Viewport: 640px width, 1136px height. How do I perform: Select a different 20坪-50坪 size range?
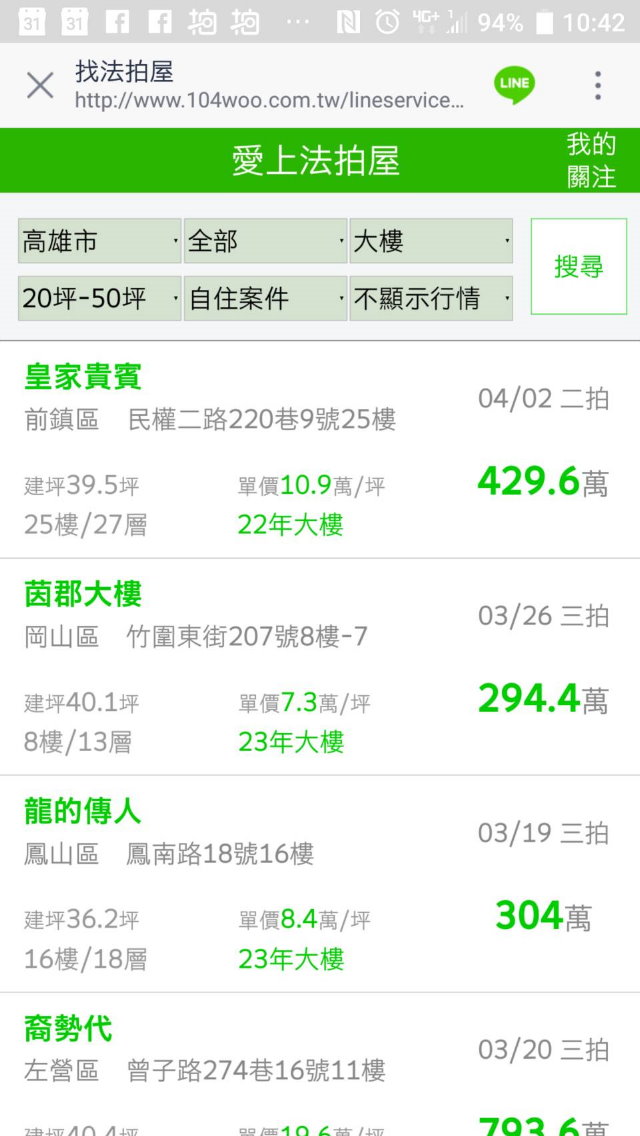point(99,298)
